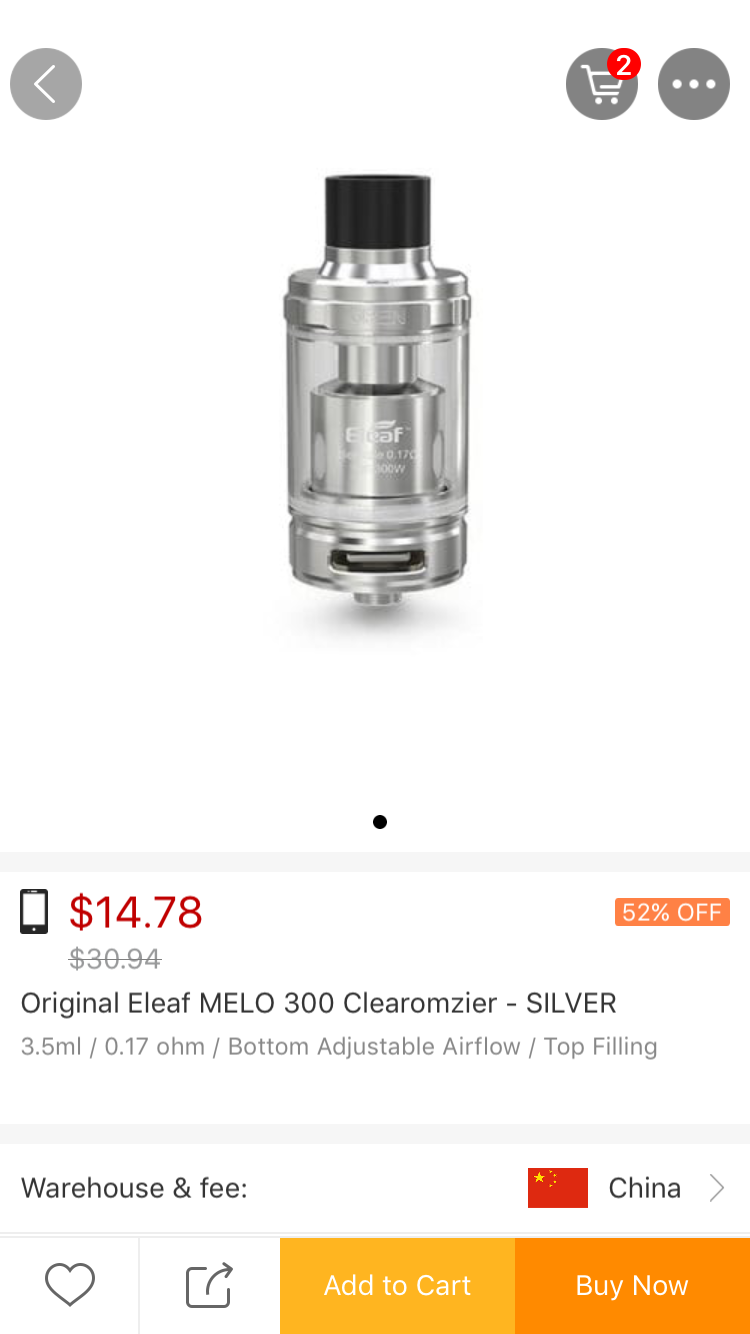Go back using the arrow button
Image resolution: width=750 pixels, height=1334 pixels.
pos(46,84)
